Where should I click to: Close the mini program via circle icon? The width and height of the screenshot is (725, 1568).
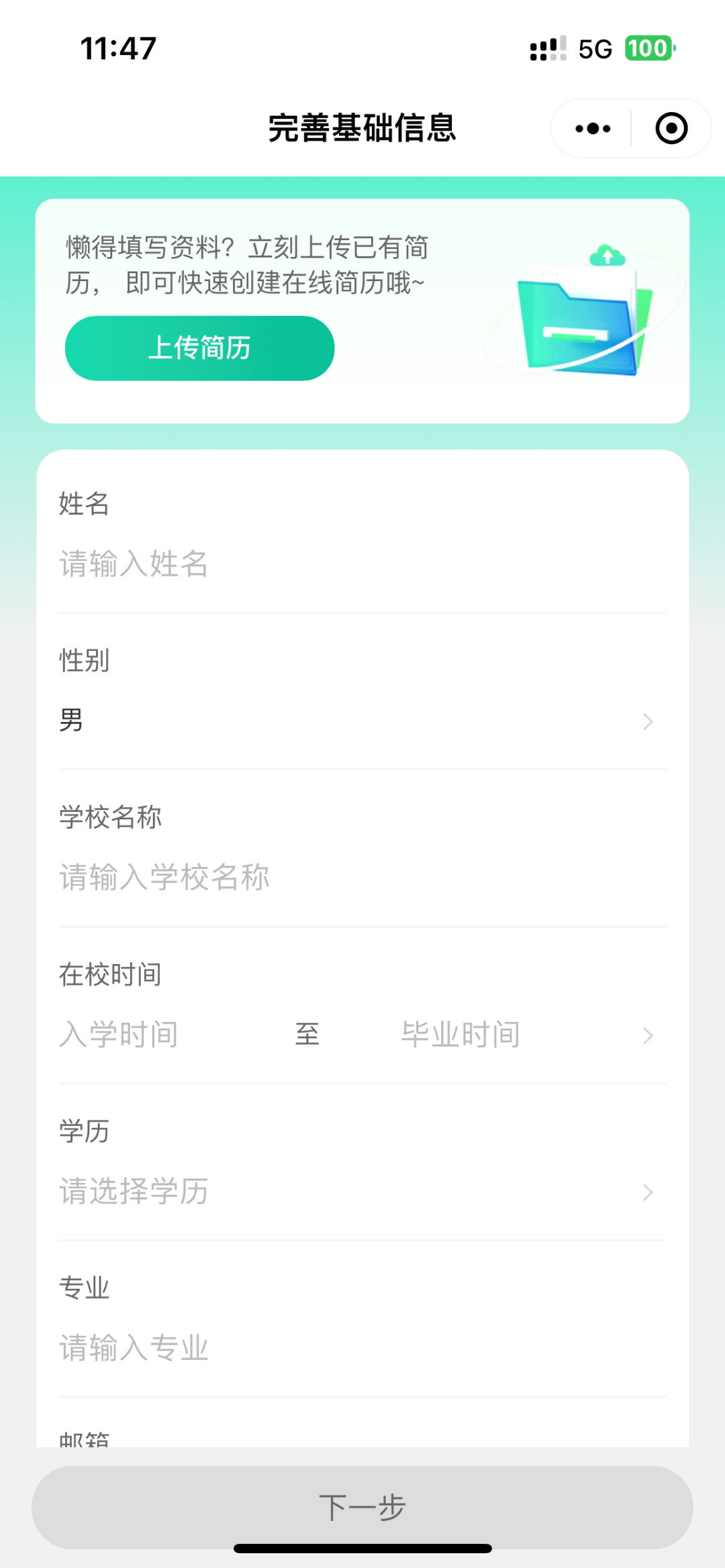click(671, 128)
